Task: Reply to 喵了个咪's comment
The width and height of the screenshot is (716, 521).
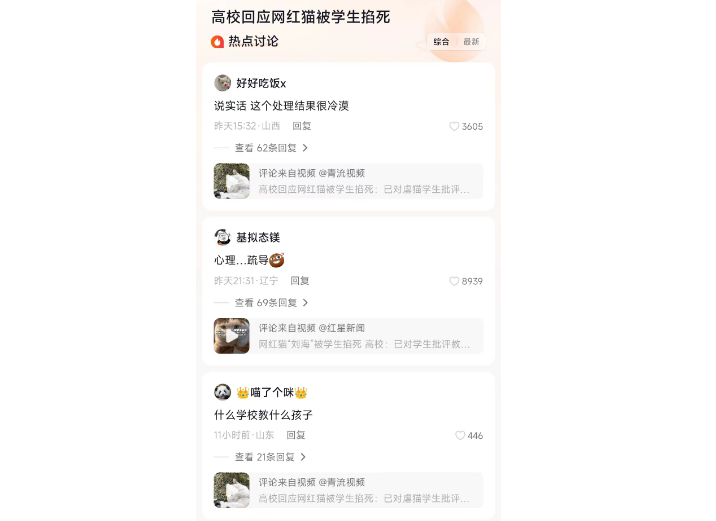Action: coord(296,435)
